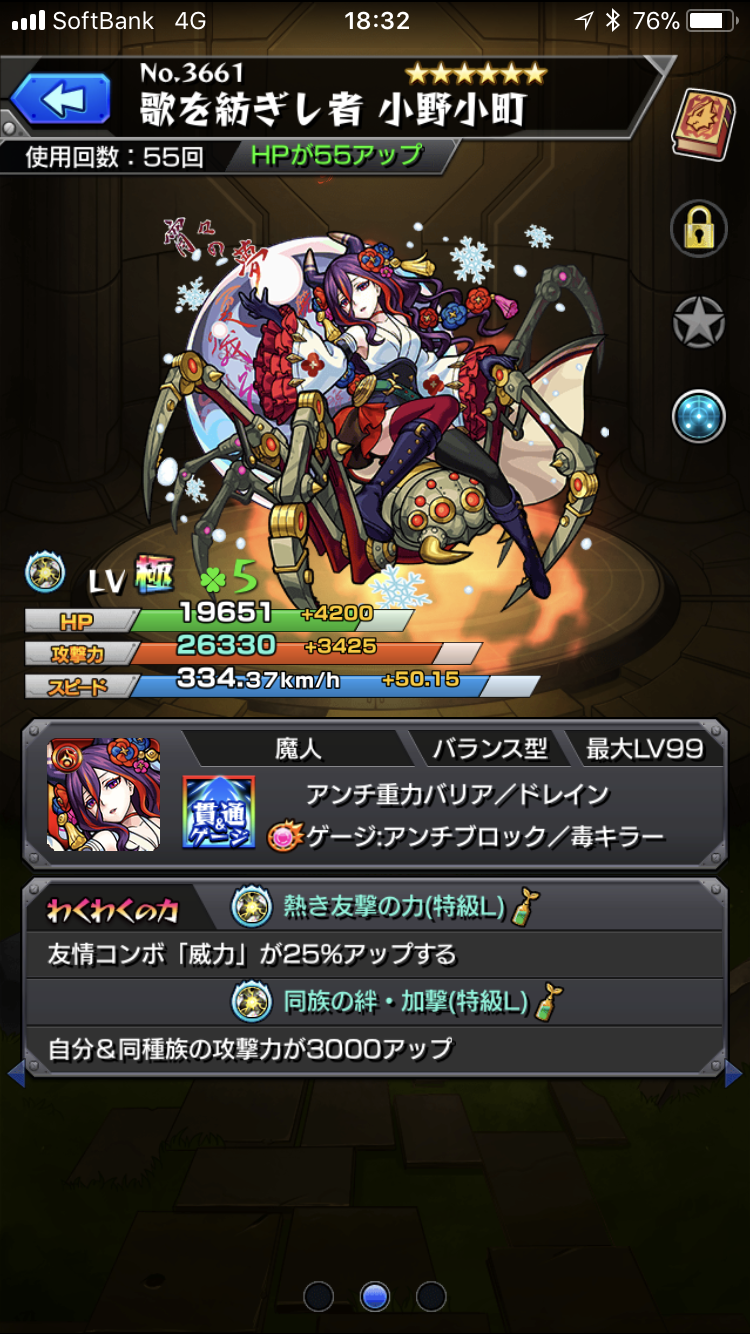Screen dimensions: 750x1334
Task: Tap the right arrow beside わくわくの力 panel
Action: 736,1074
